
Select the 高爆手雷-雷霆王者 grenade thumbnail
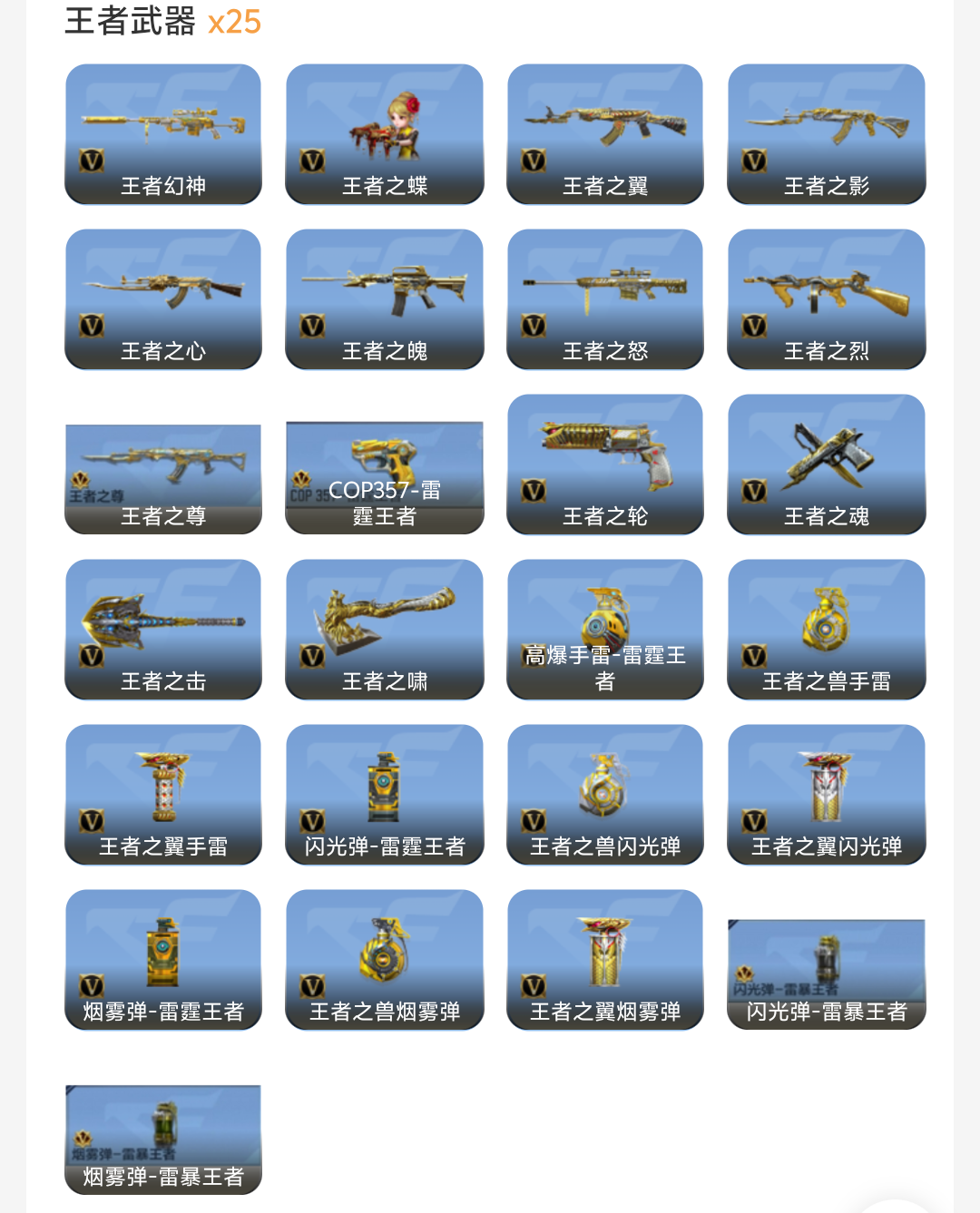point(605,612)
